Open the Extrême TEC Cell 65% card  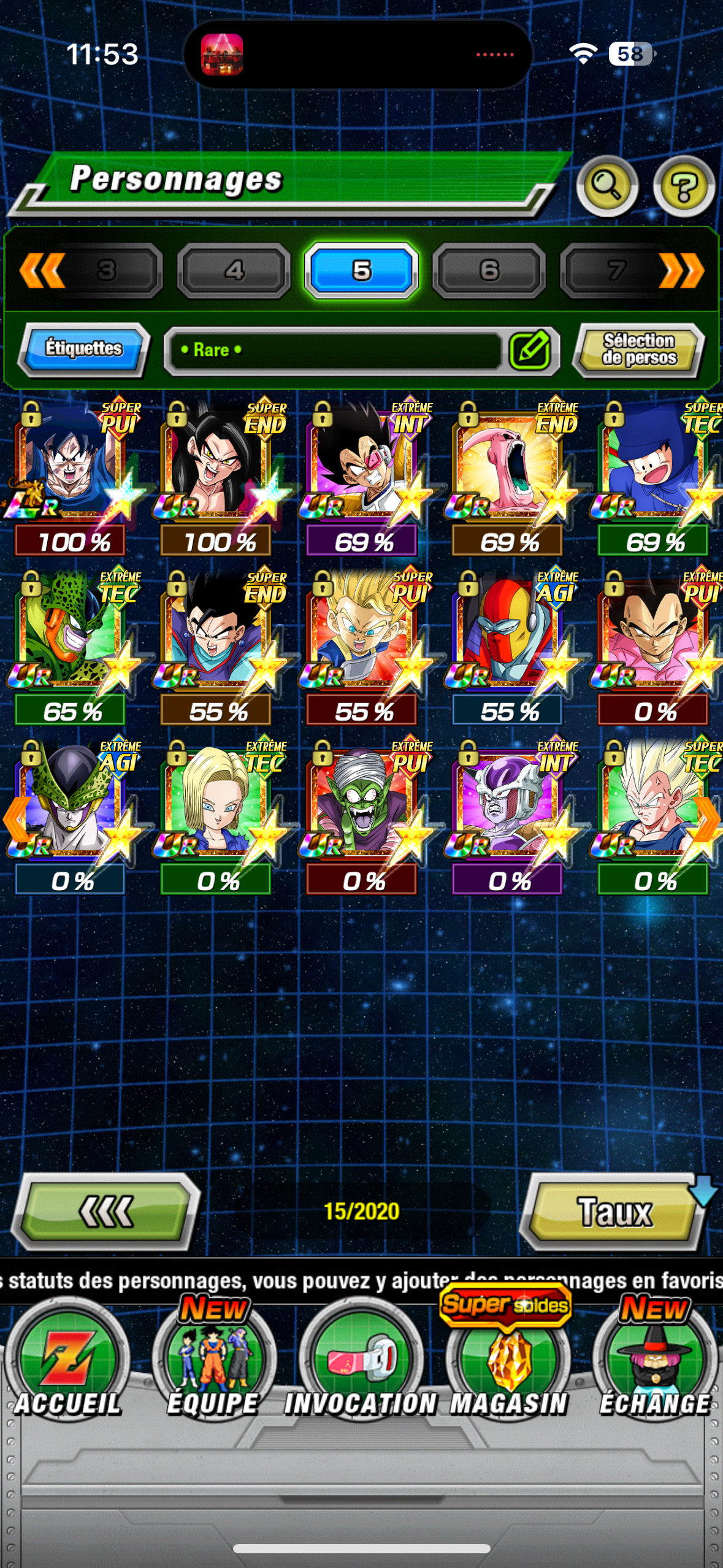(72, 636)
